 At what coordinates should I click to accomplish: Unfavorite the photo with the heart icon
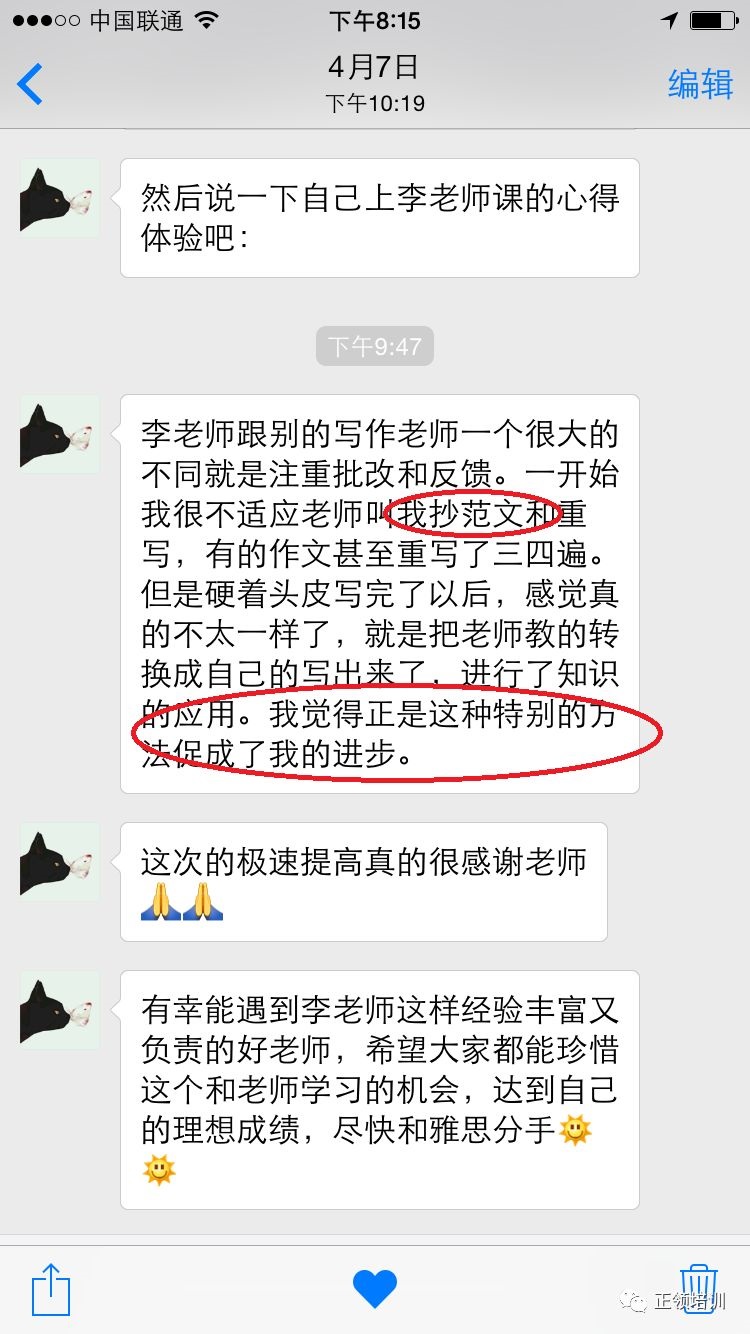pyautogui.click(x=375, y=1288)
